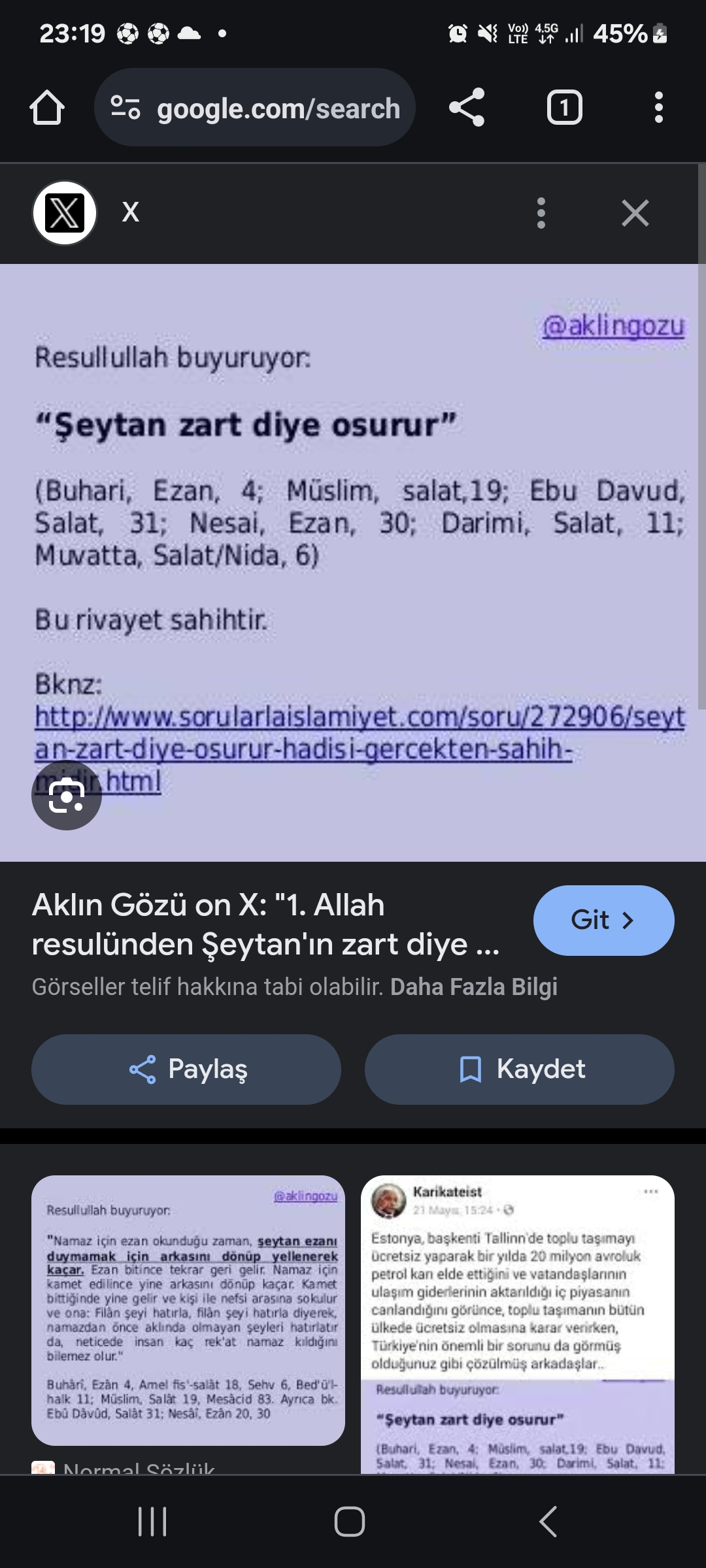
Task: Open the Daha Fazla Bilgi link
Action: 473,987
